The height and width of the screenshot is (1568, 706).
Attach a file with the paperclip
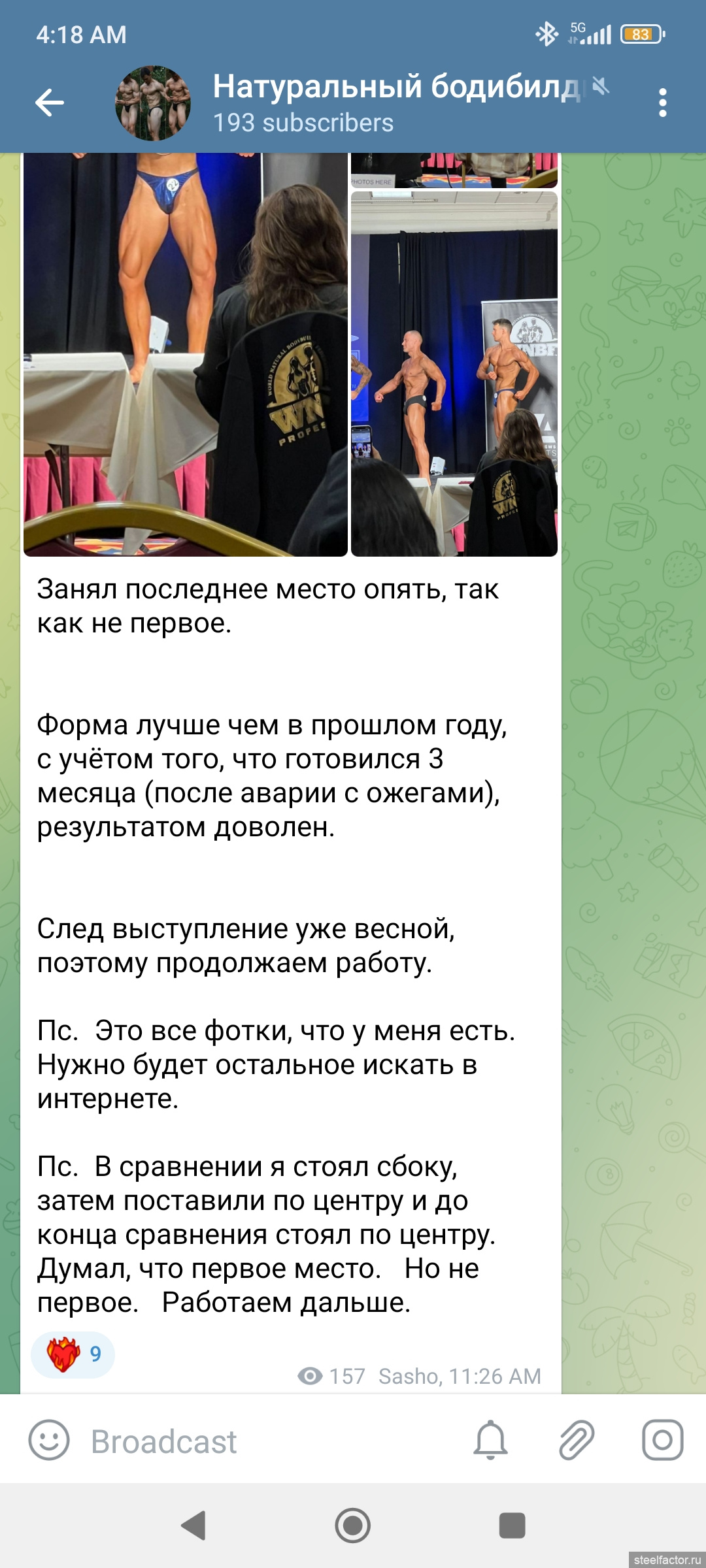(x=577, y=1439)
